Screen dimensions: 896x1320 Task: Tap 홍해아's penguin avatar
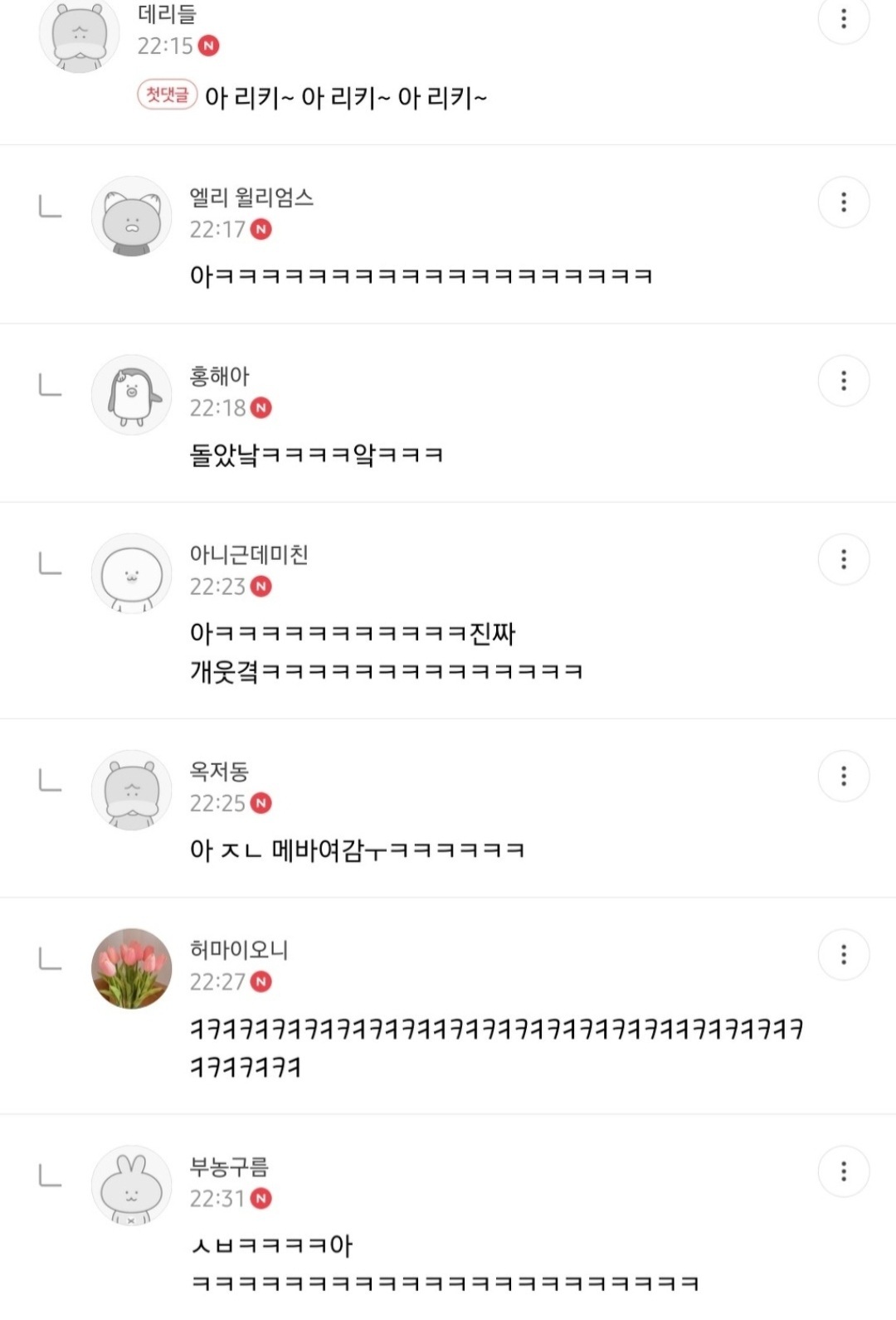tap(131, 395)
